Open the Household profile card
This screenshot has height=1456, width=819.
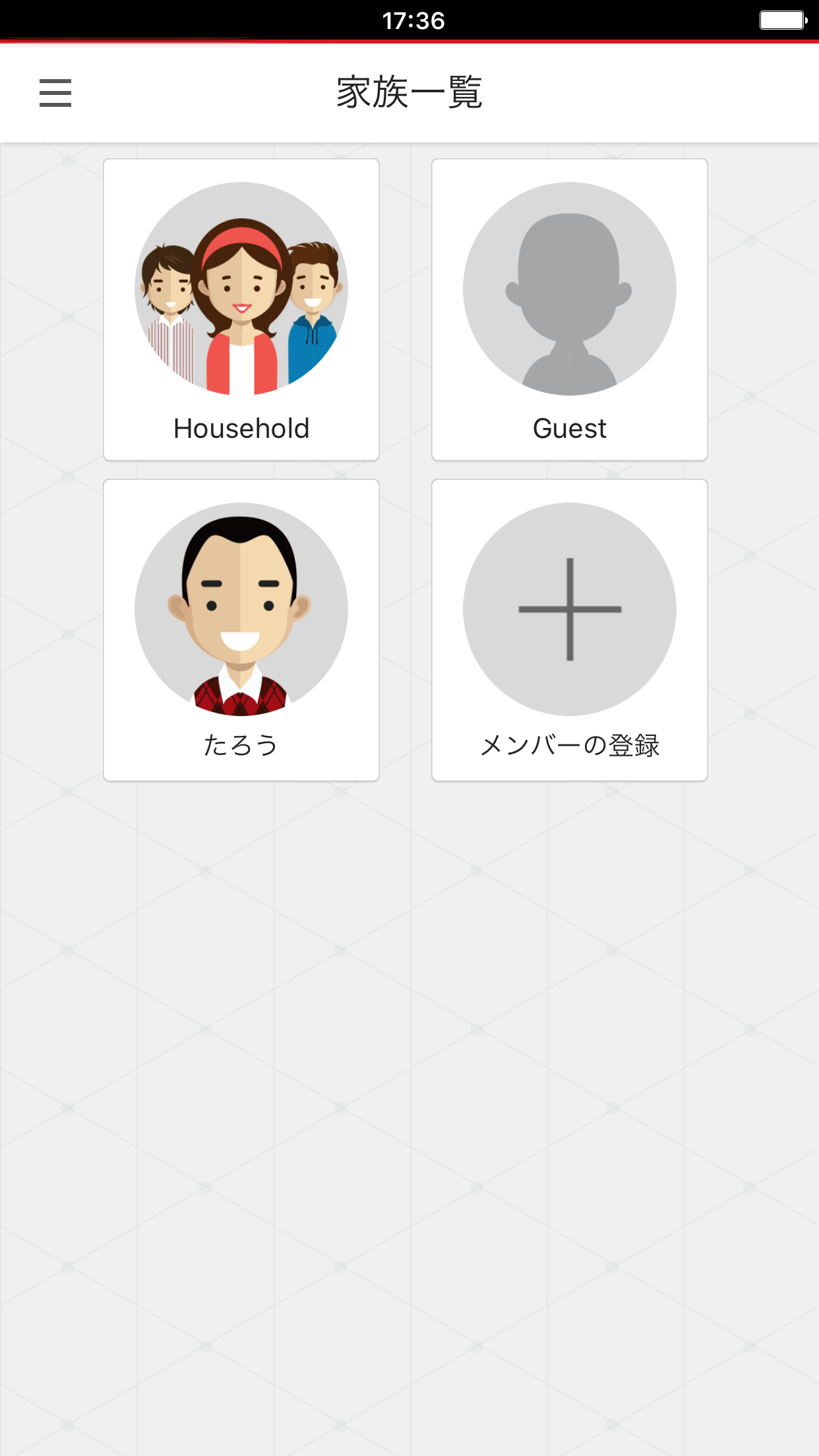pos(241,309)
